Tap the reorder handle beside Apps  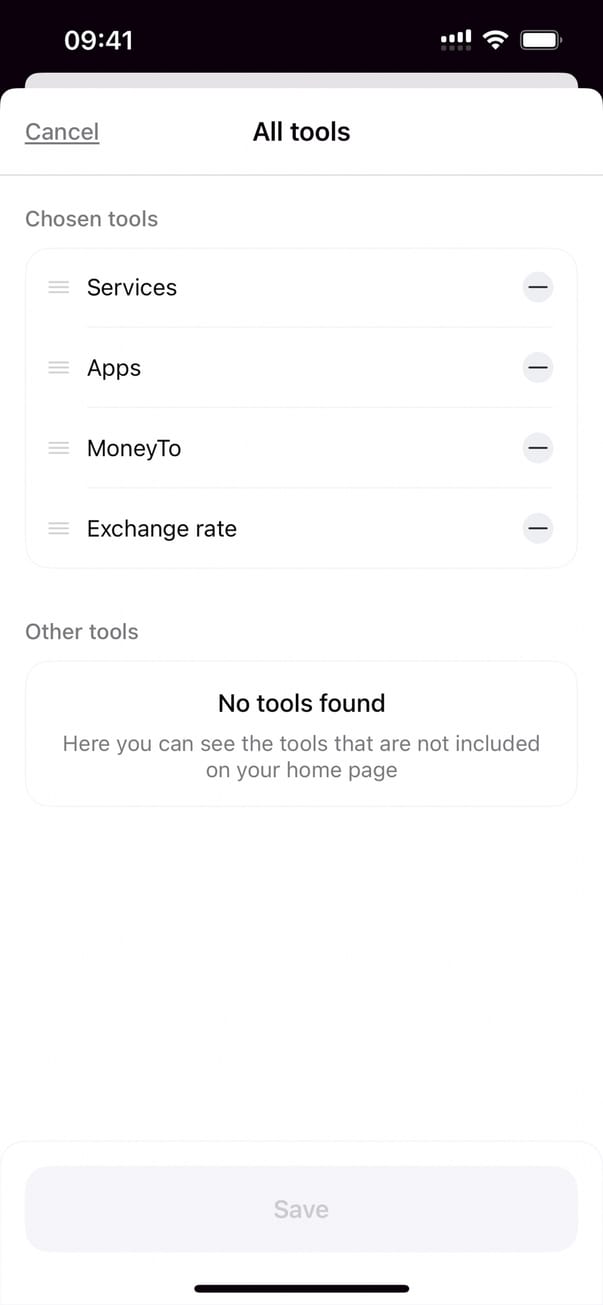click(59, 368)
